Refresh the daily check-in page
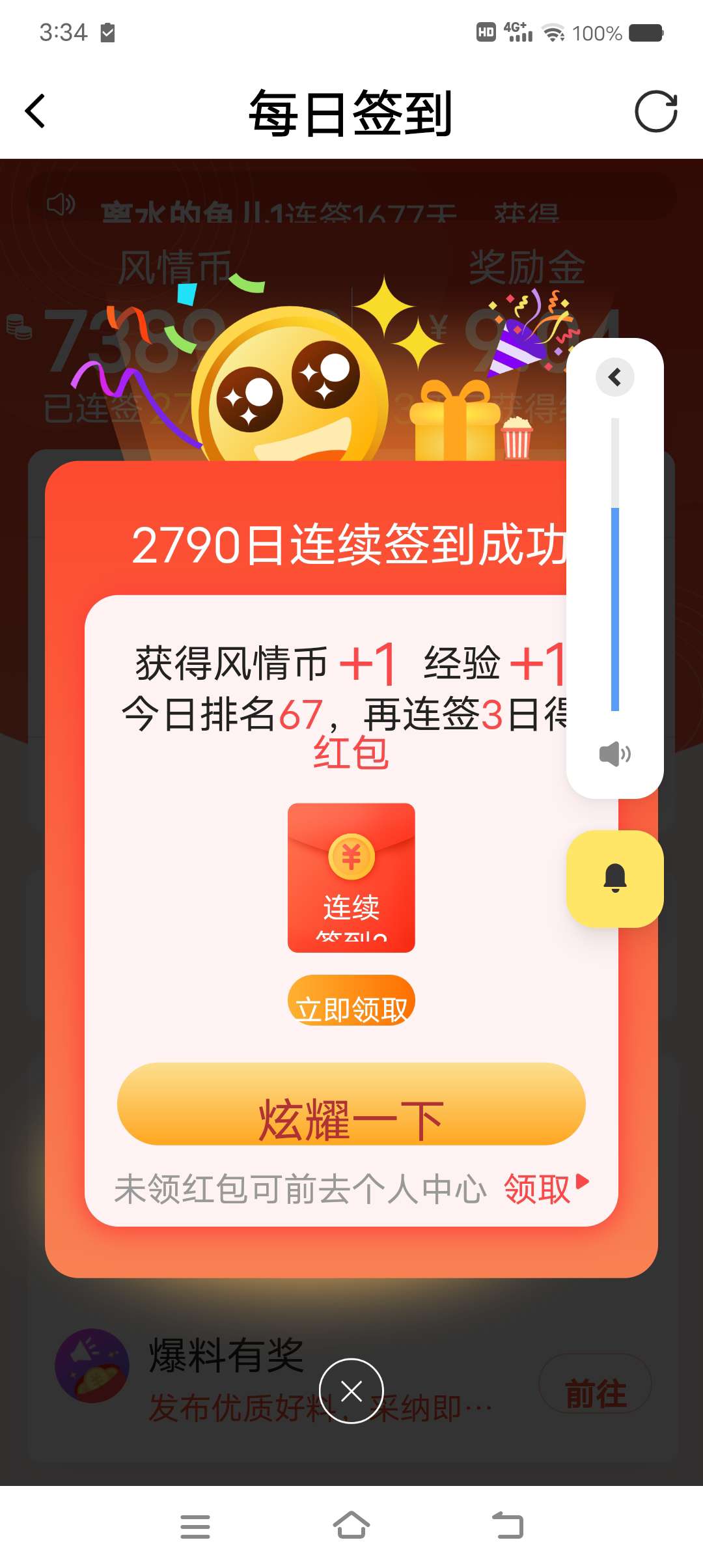Image resolution: width=703 pixels, height=1568 pixels. point(655,111)
